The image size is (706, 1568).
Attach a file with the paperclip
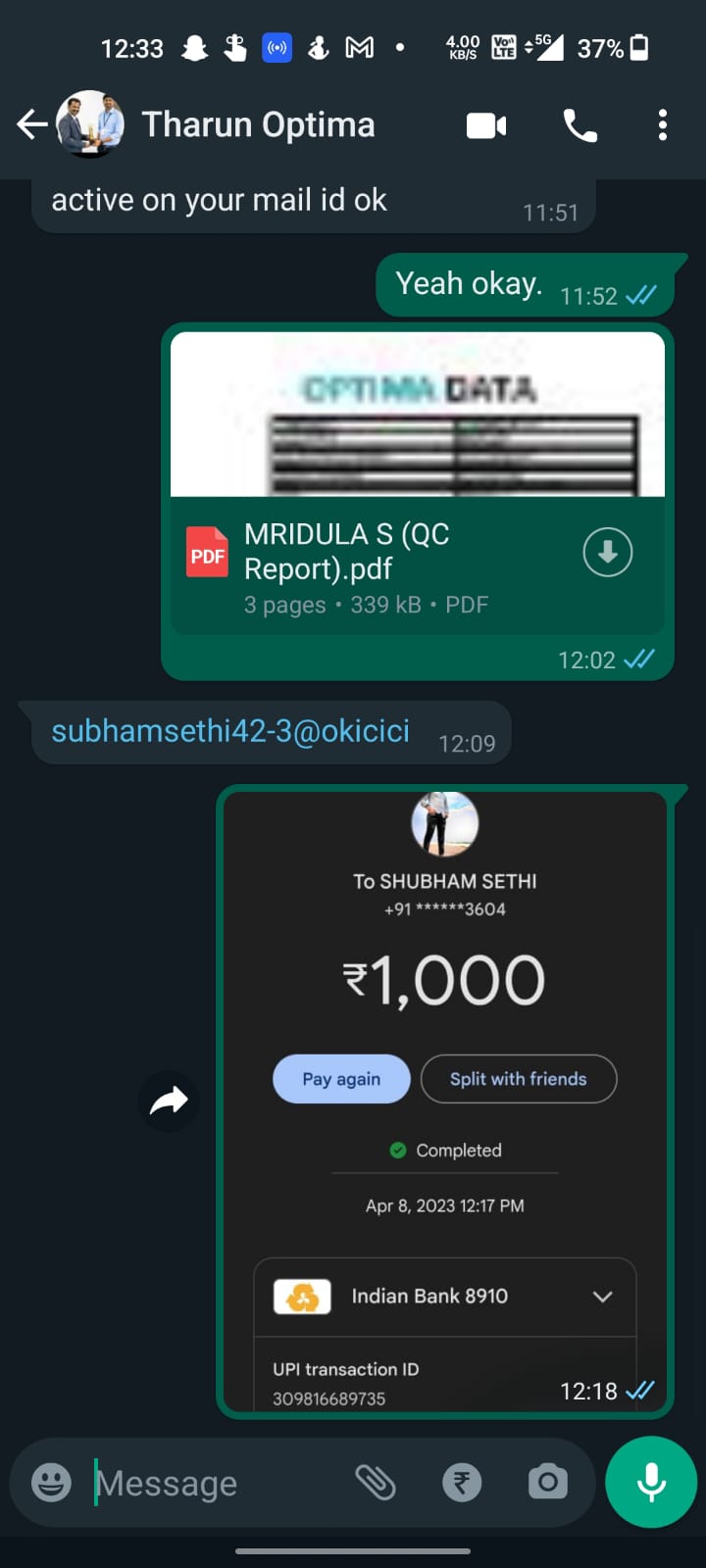376,1482
